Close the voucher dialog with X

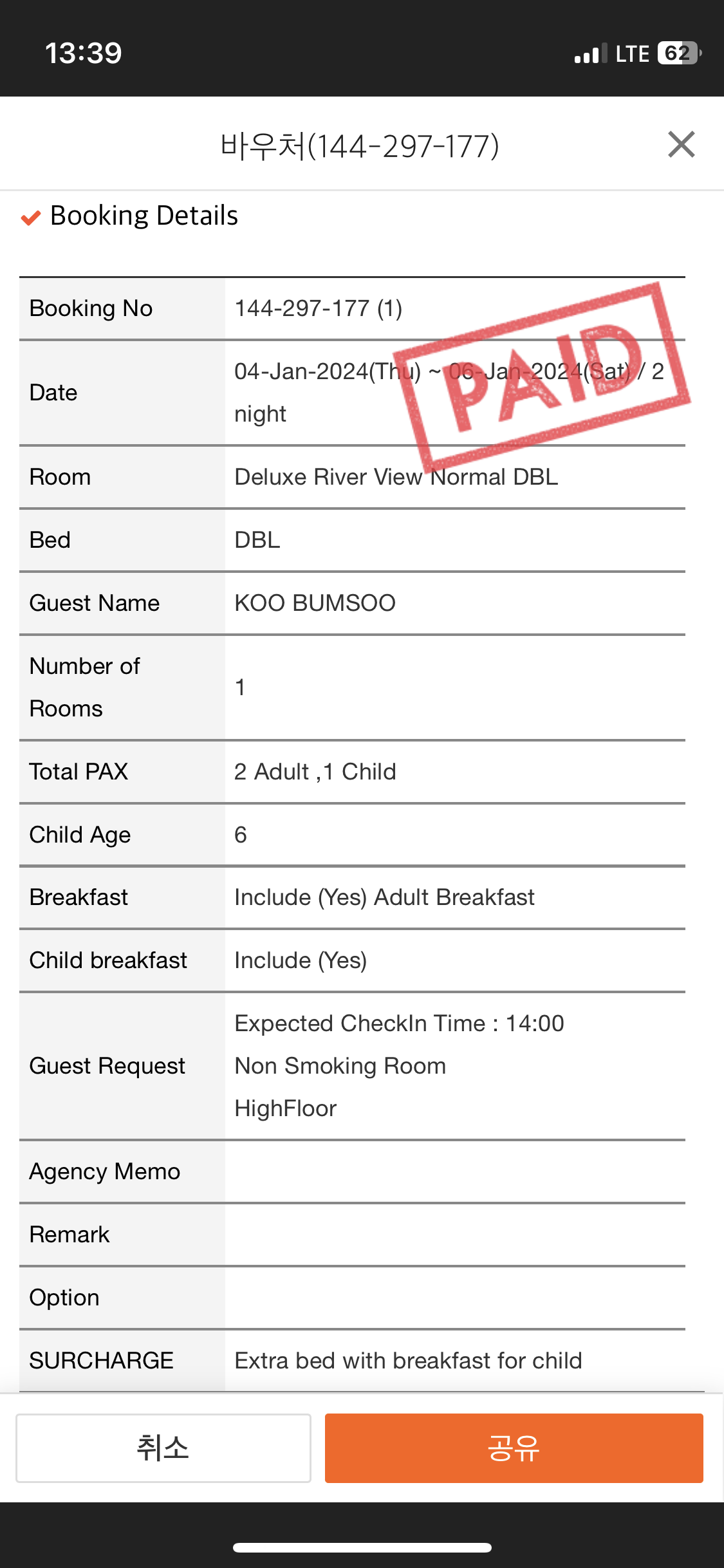point(681,144)
